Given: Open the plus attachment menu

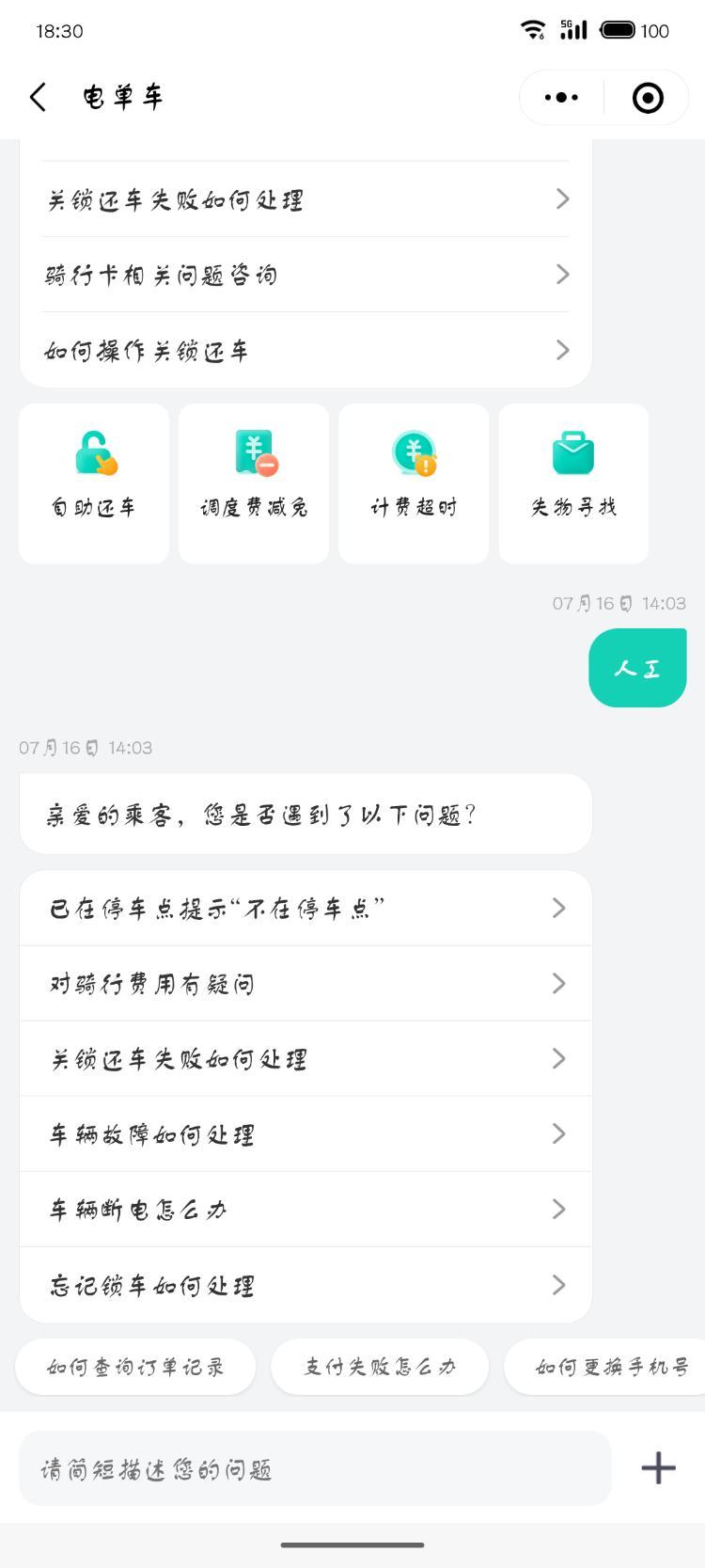Looking at the screenshot, I should pyautogui.click(x=658, y=1468).
